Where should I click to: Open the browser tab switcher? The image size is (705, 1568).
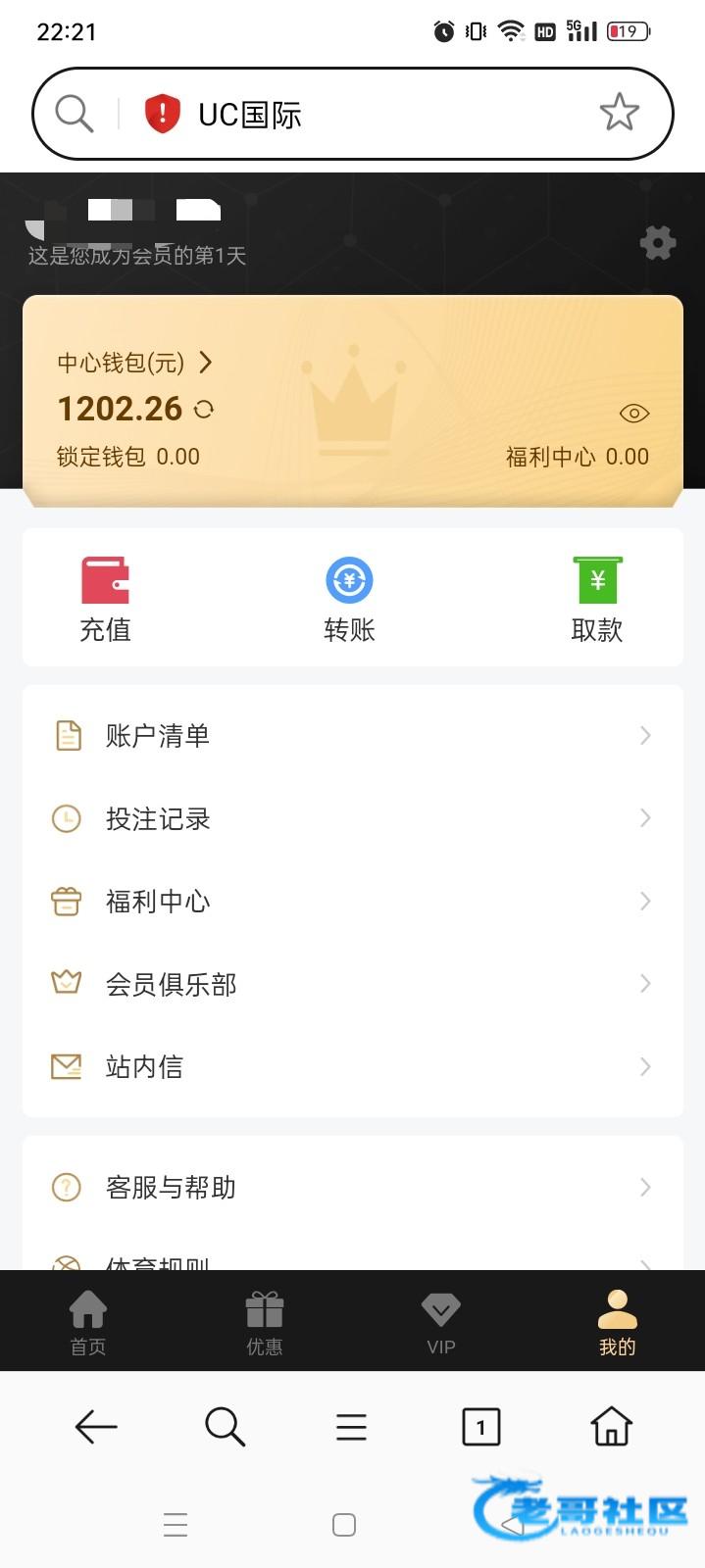pyautogui.click(x=480, y=1427)
